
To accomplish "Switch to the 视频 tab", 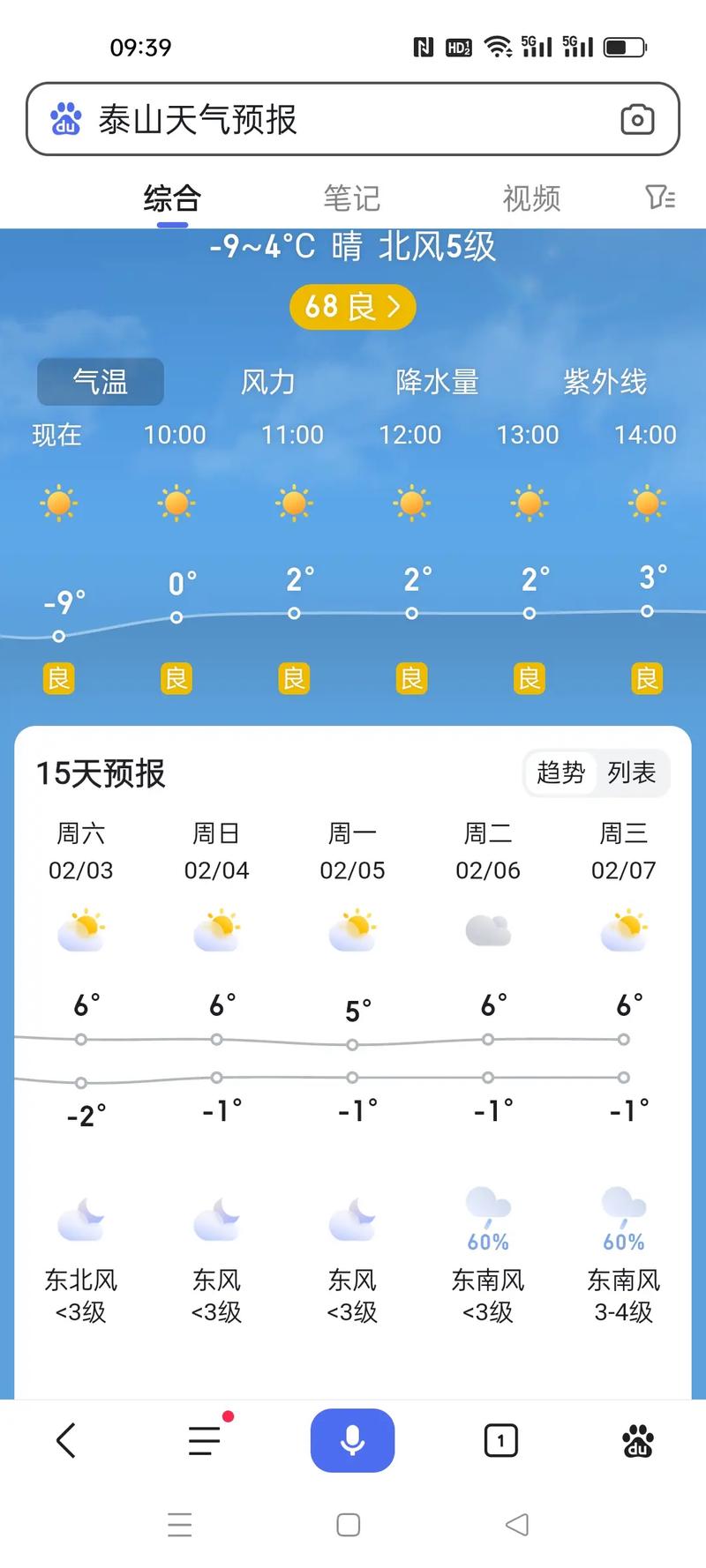I will pos(530,196).
